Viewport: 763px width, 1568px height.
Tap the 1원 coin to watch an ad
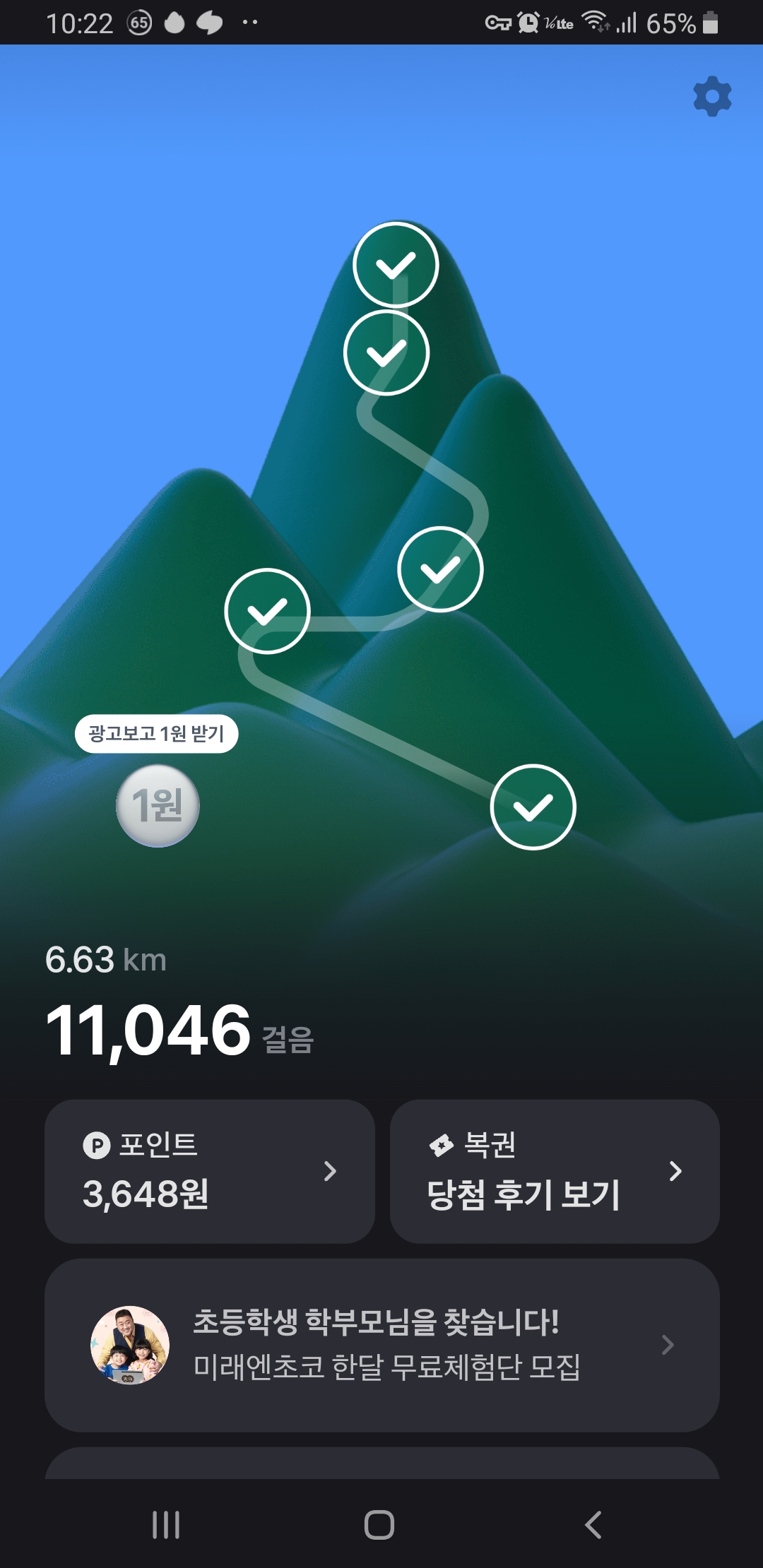158,805
